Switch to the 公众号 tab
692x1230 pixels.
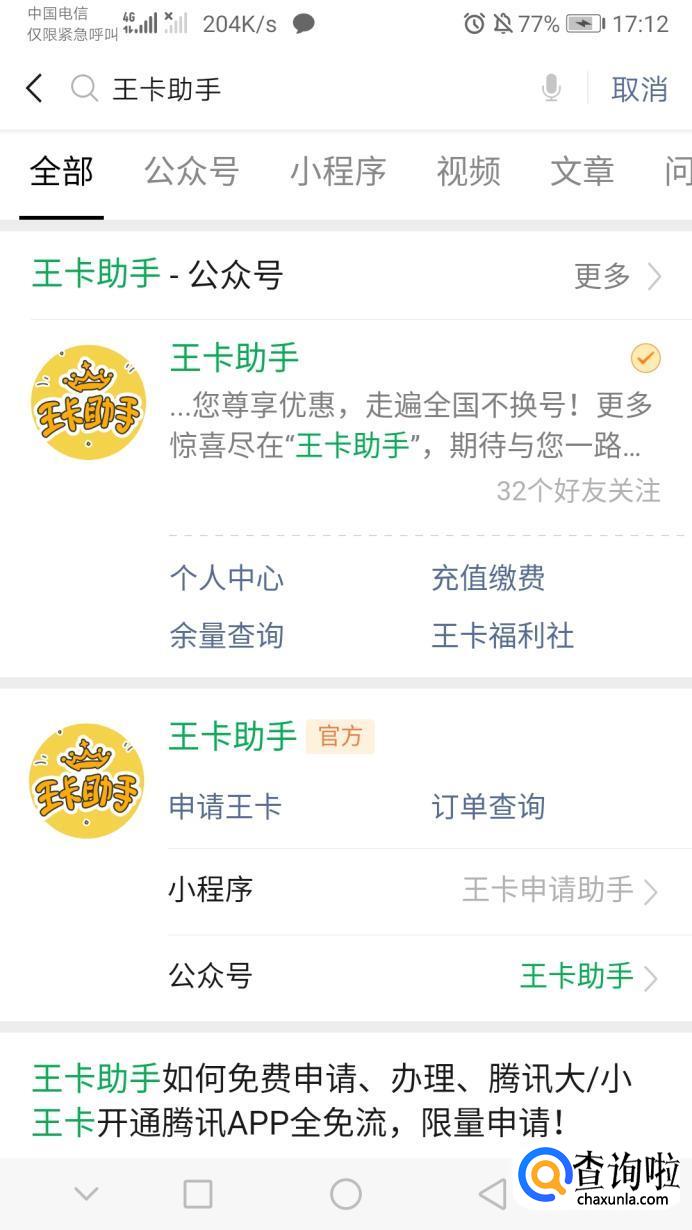(191, 172)
